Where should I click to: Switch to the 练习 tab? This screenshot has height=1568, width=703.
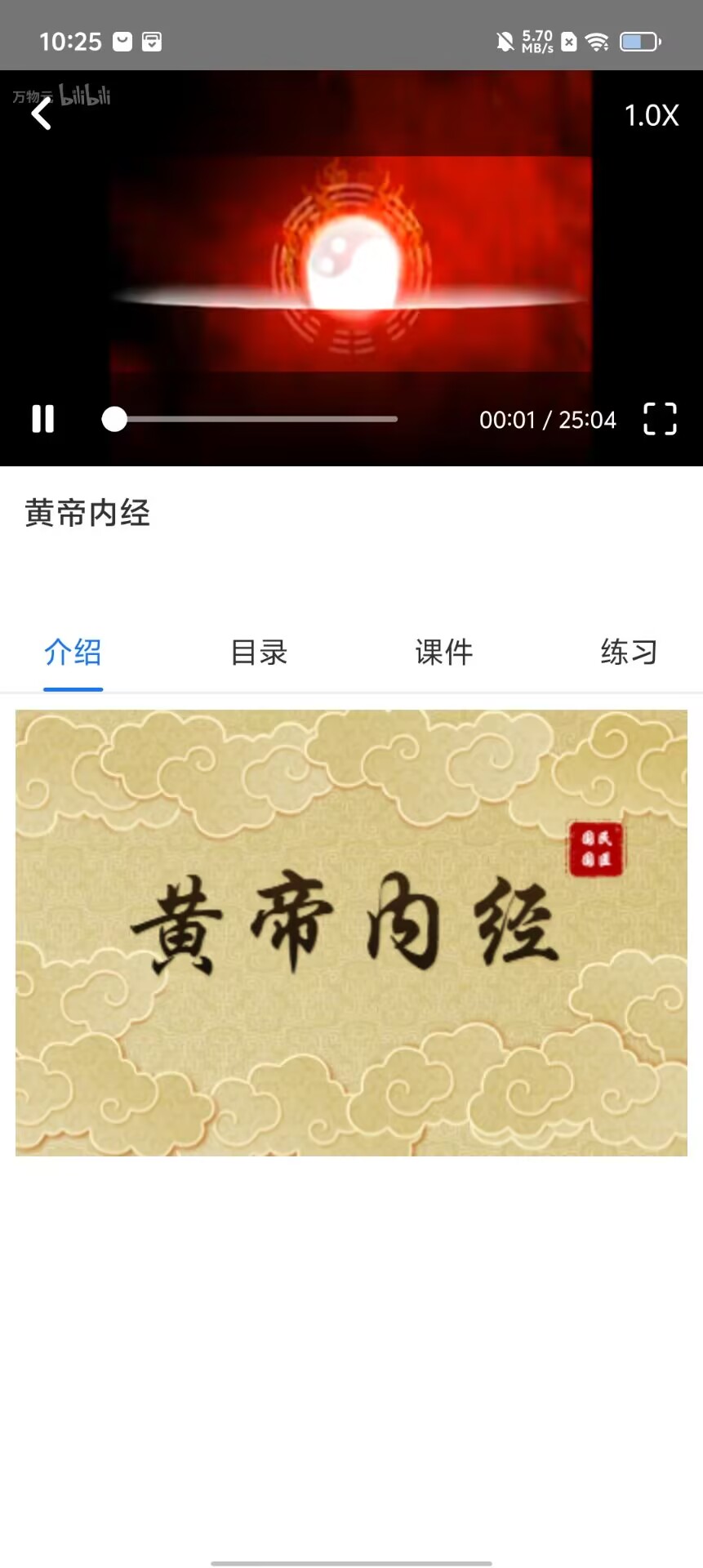coord(629,653)
